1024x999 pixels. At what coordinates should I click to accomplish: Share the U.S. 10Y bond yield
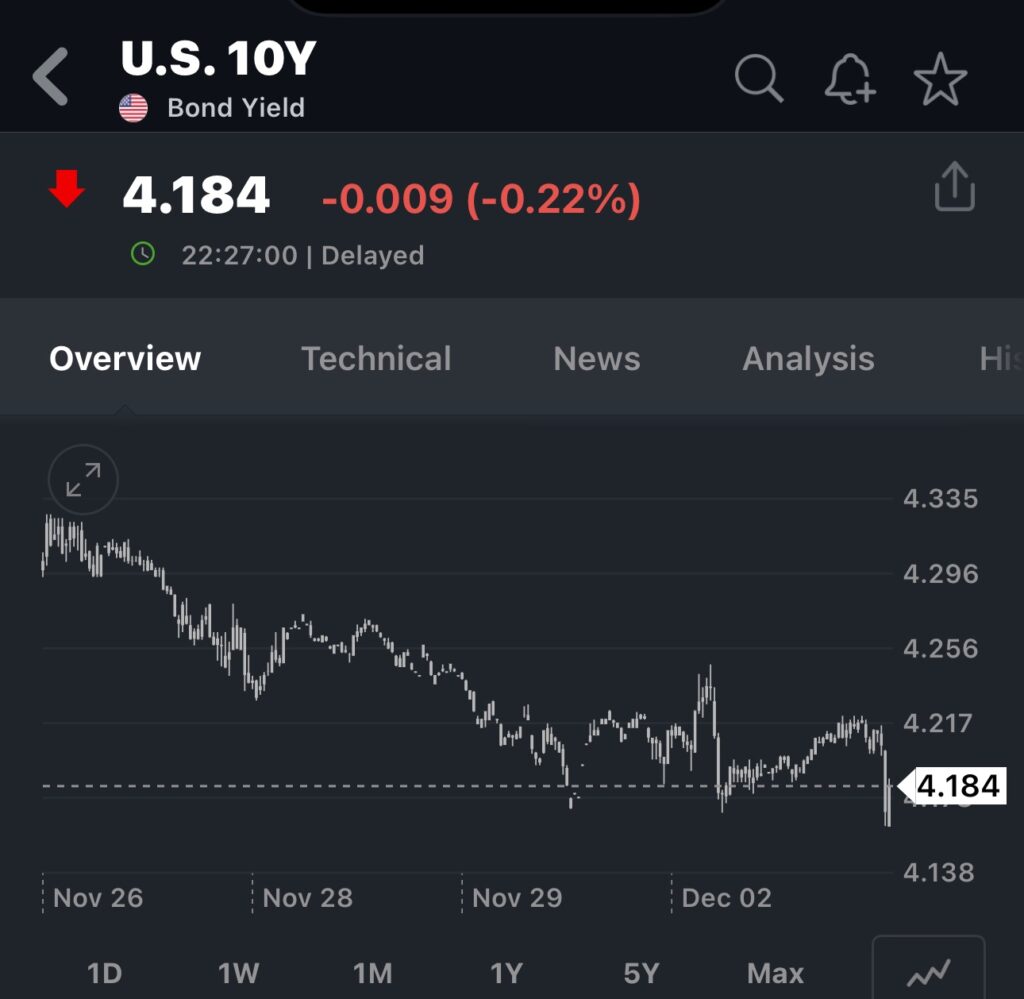click(x=954, y=187)
